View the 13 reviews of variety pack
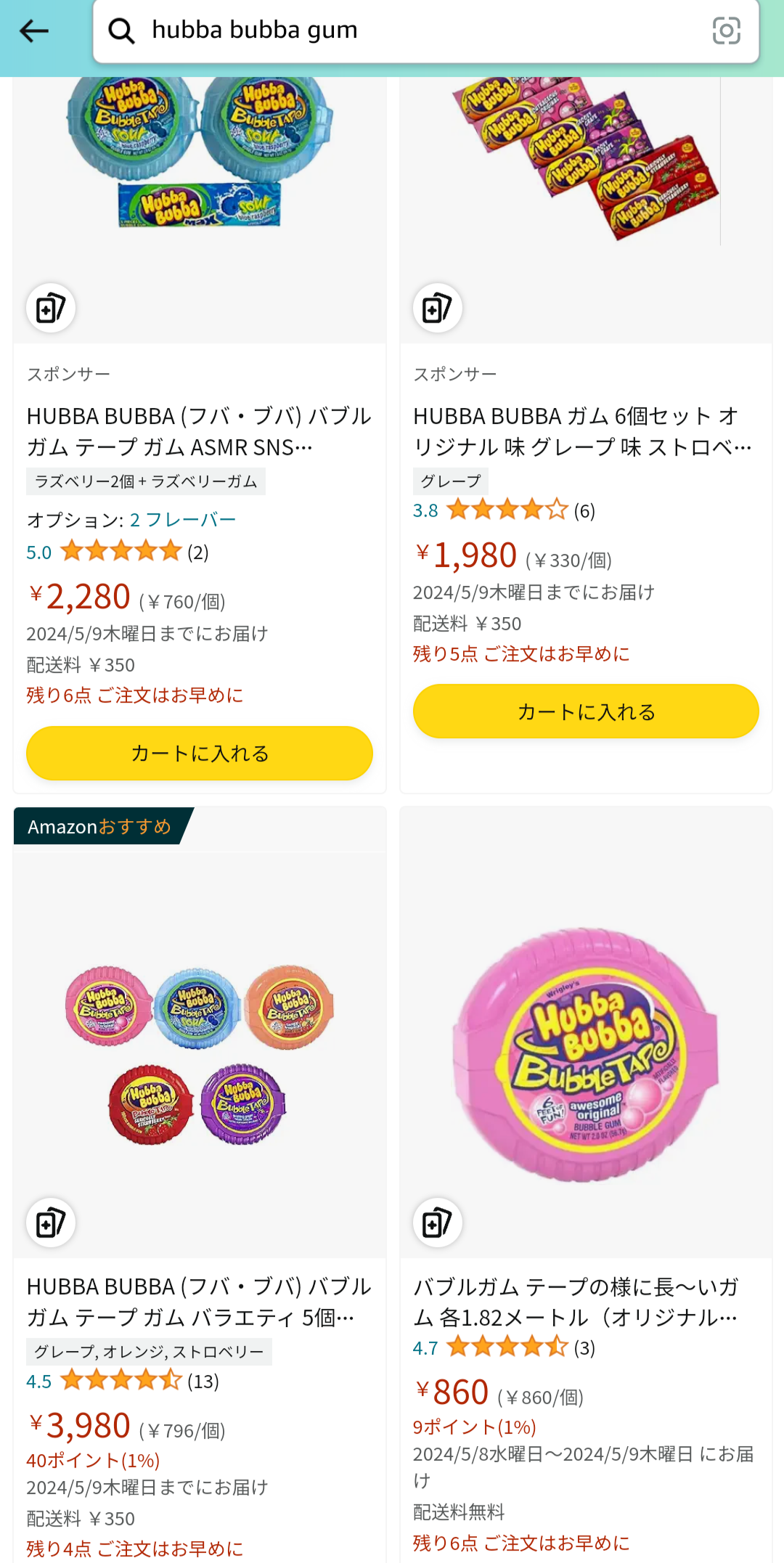Viewport: 784px width, 1563px height. point(202,1381)
